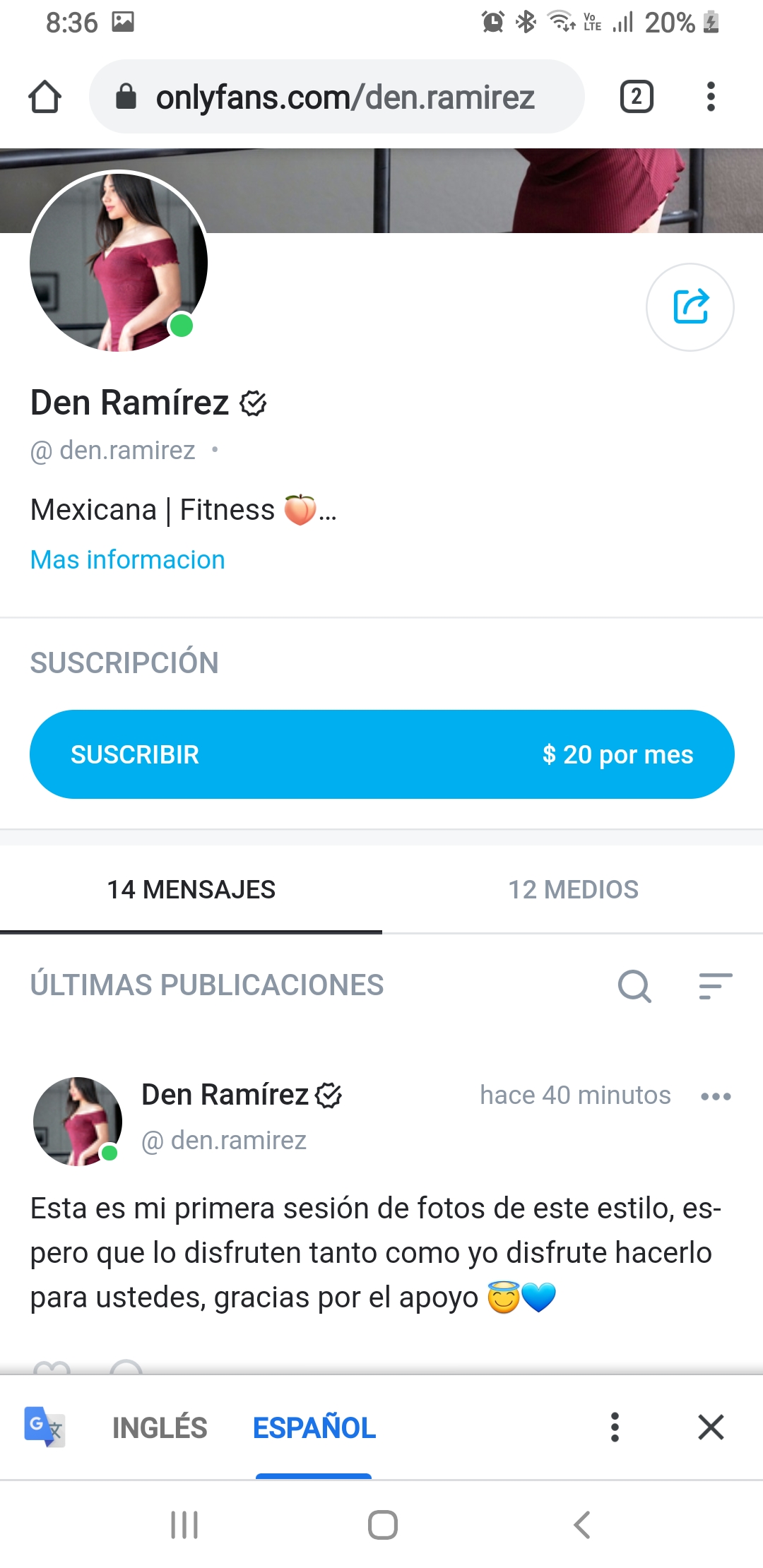Select the 14 MENSAJES tab
The width and height of the screenshot is (763, 1568).
[x=189, y=889]
